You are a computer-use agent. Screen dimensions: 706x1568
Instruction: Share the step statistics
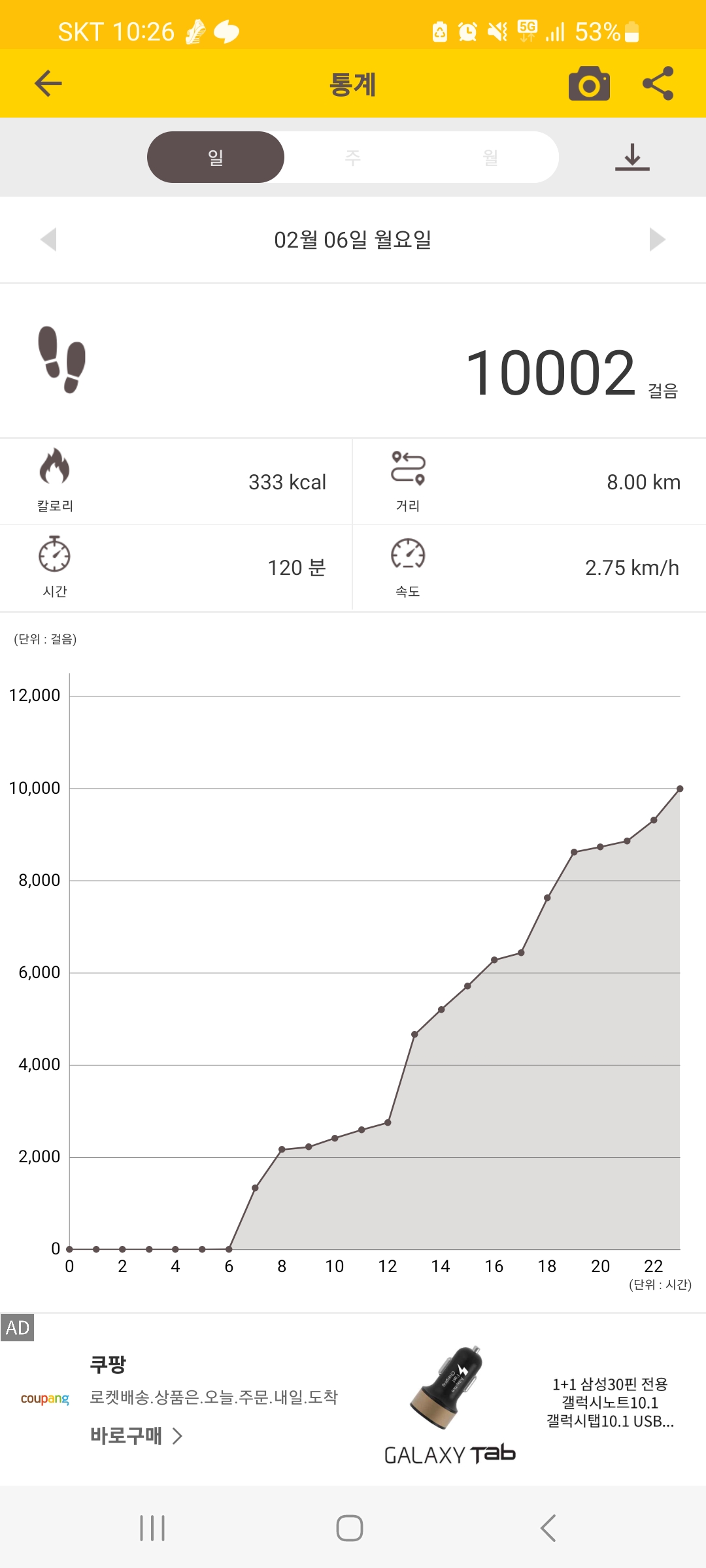tap(658, 84)
